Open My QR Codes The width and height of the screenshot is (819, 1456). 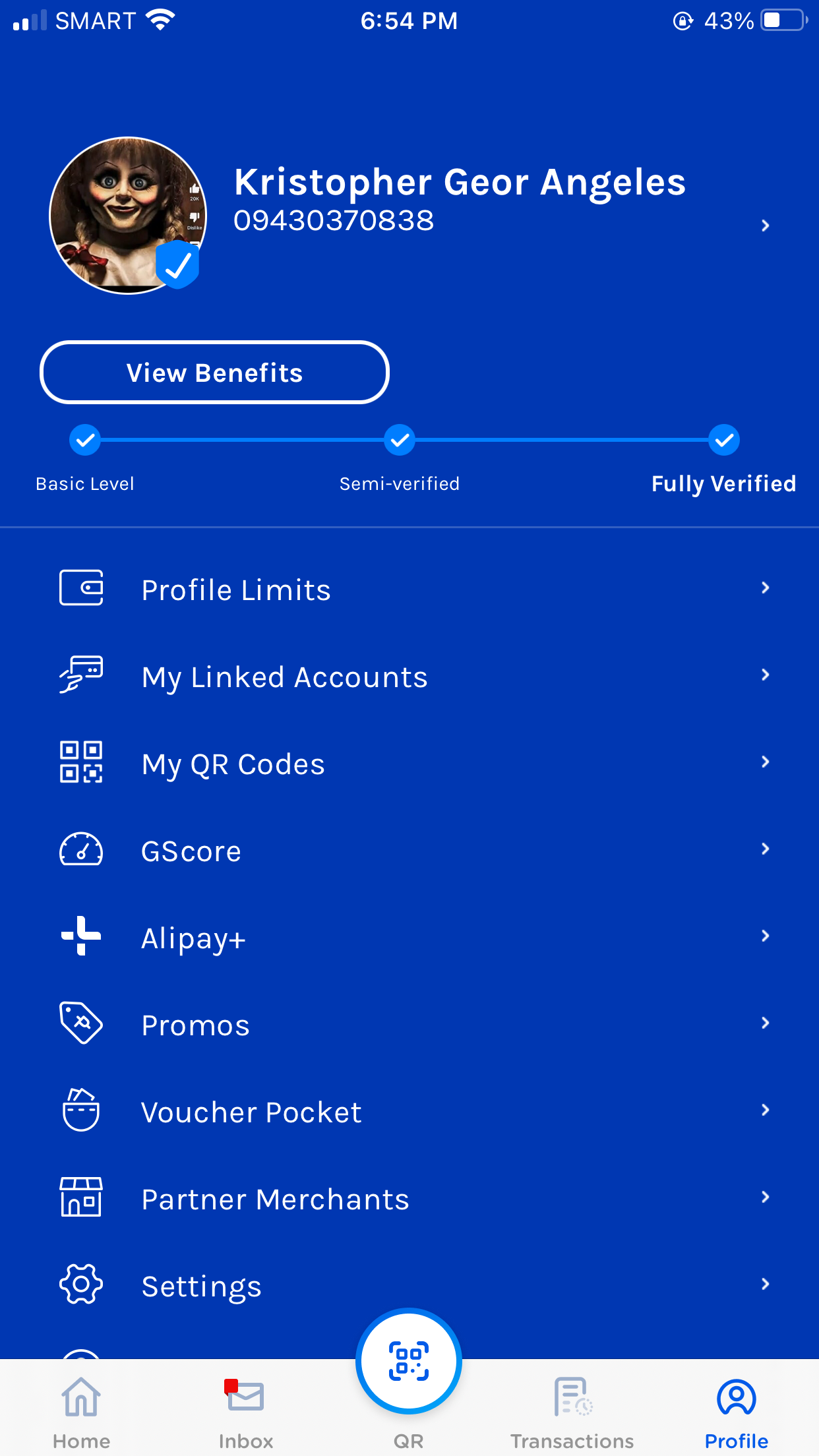pos(409,764)
